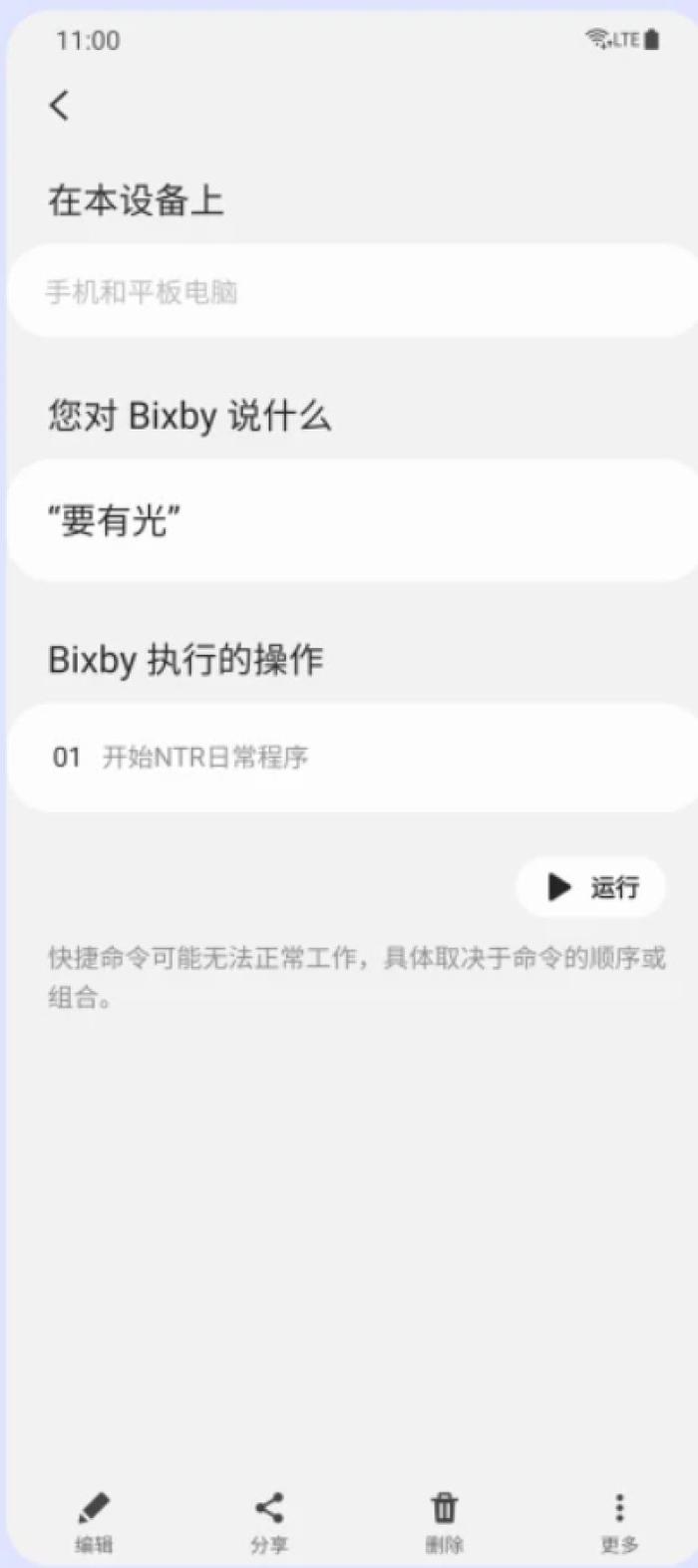Tap the "要有光" voice command card
The width and height of the screenshot is (698, 1568).
pos(352,520)
